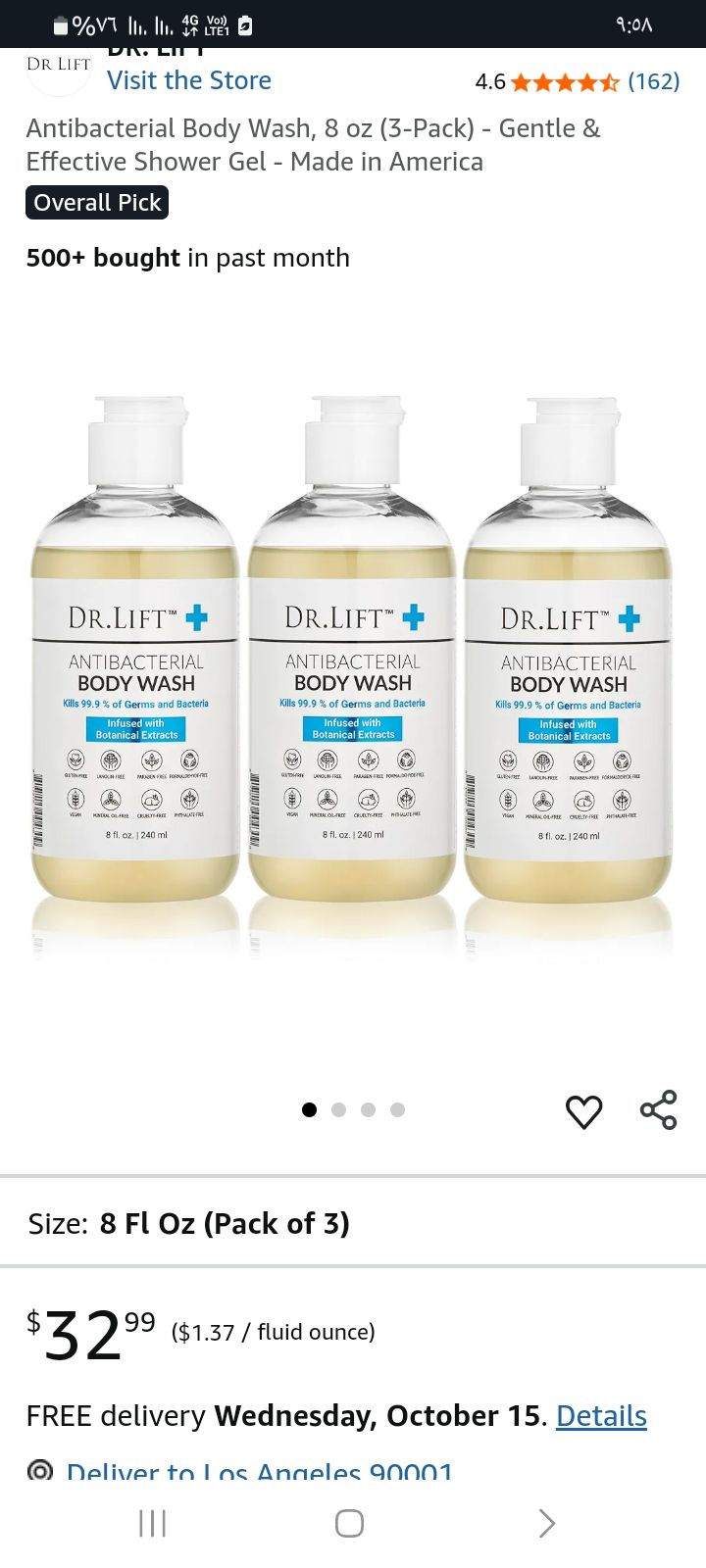706x1568 pixels.
Task: Open delivery Details link
Action: click(x=601, y=1416)
